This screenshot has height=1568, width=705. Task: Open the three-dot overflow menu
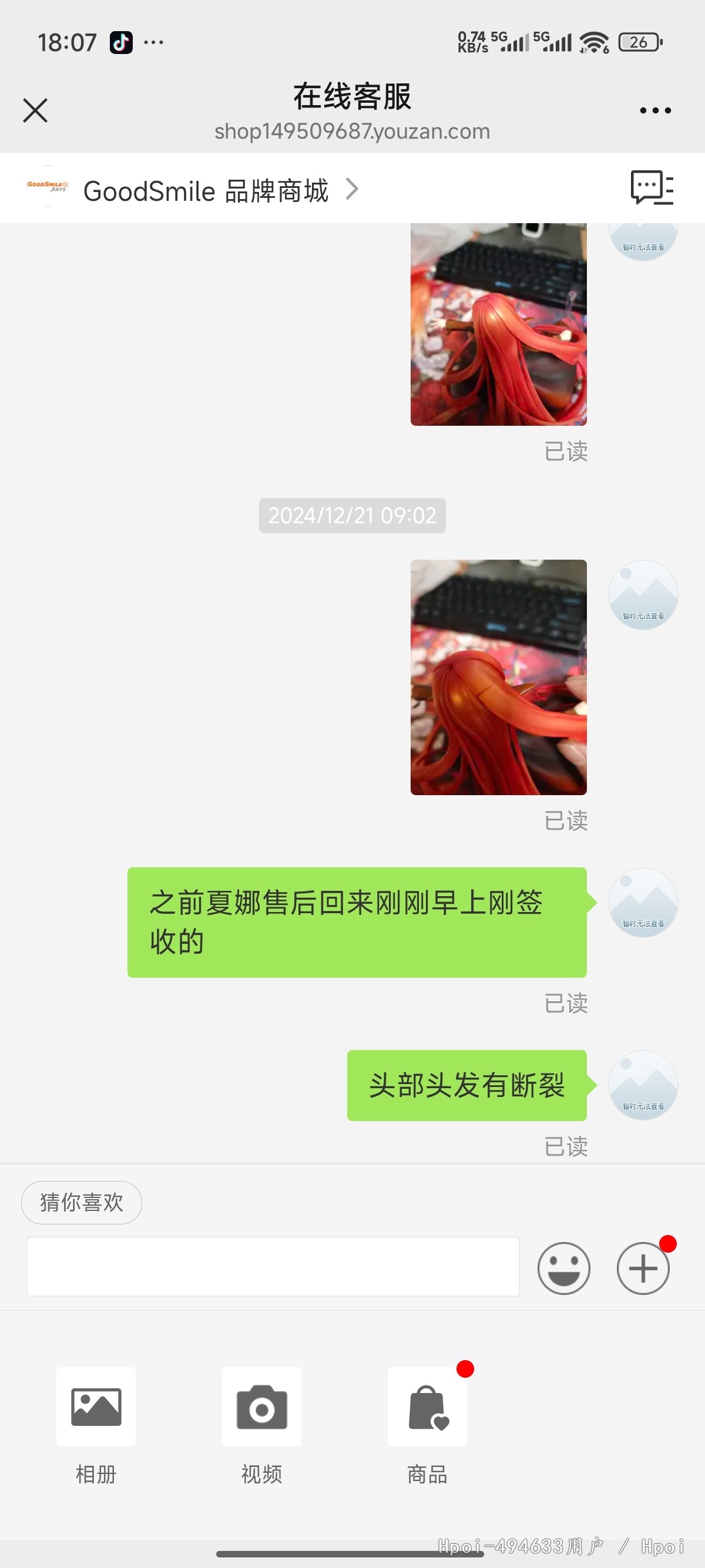pos(655,110)
